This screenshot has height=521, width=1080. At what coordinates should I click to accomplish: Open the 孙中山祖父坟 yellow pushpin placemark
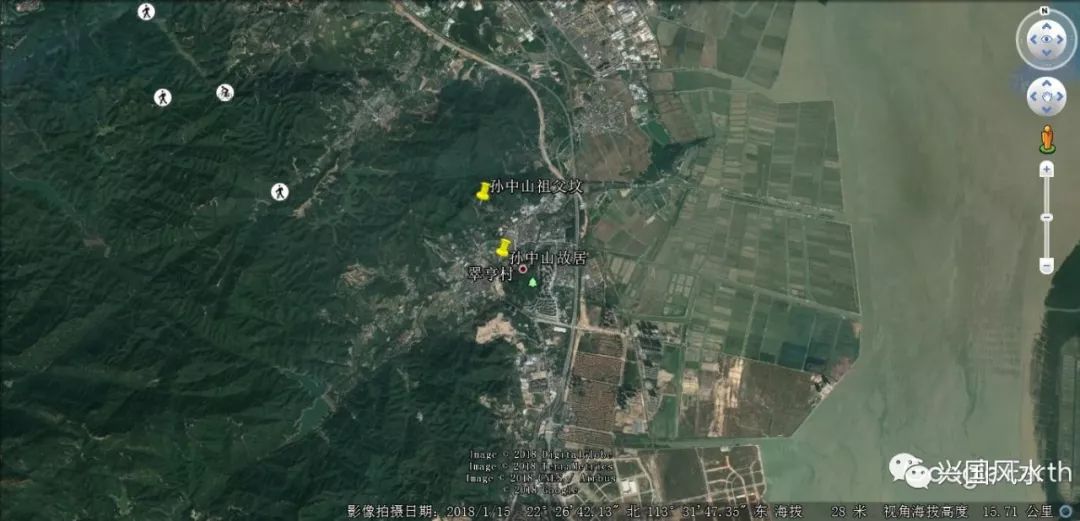click(483, 191)
